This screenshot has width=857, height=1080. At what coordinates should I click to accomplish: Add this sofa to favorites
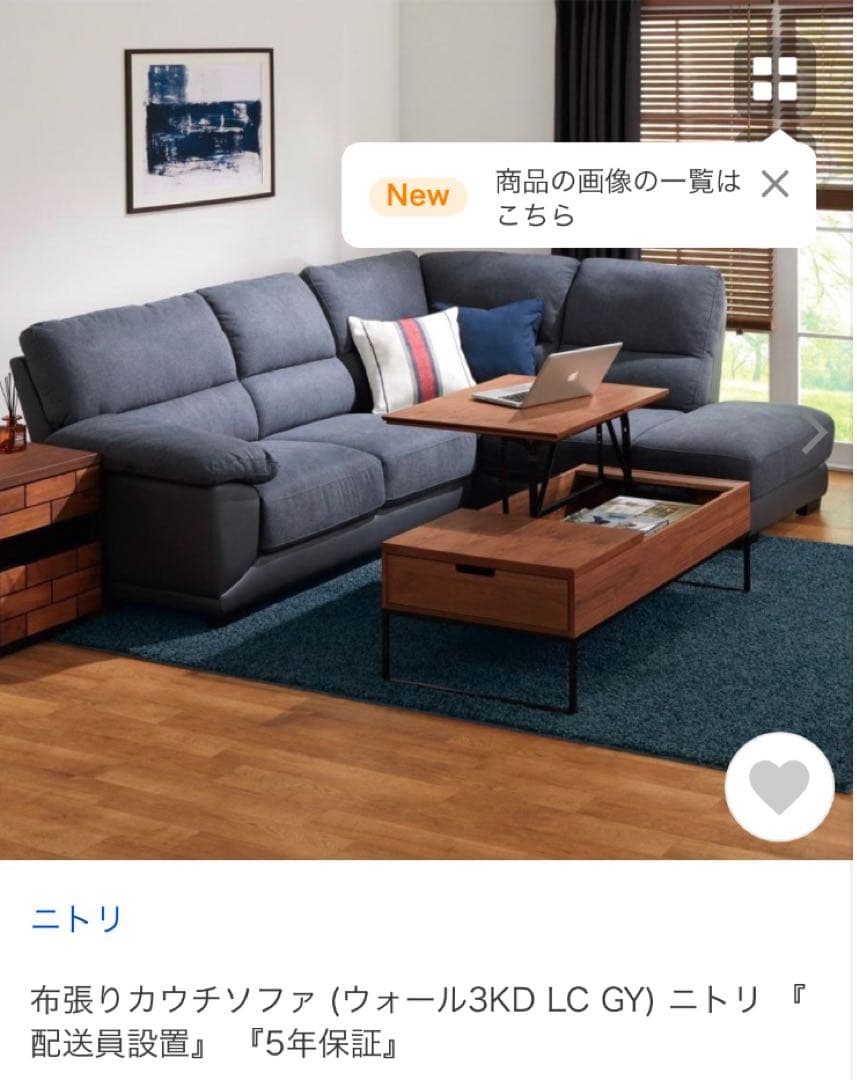pyautogui.click(x=779, y=787)
